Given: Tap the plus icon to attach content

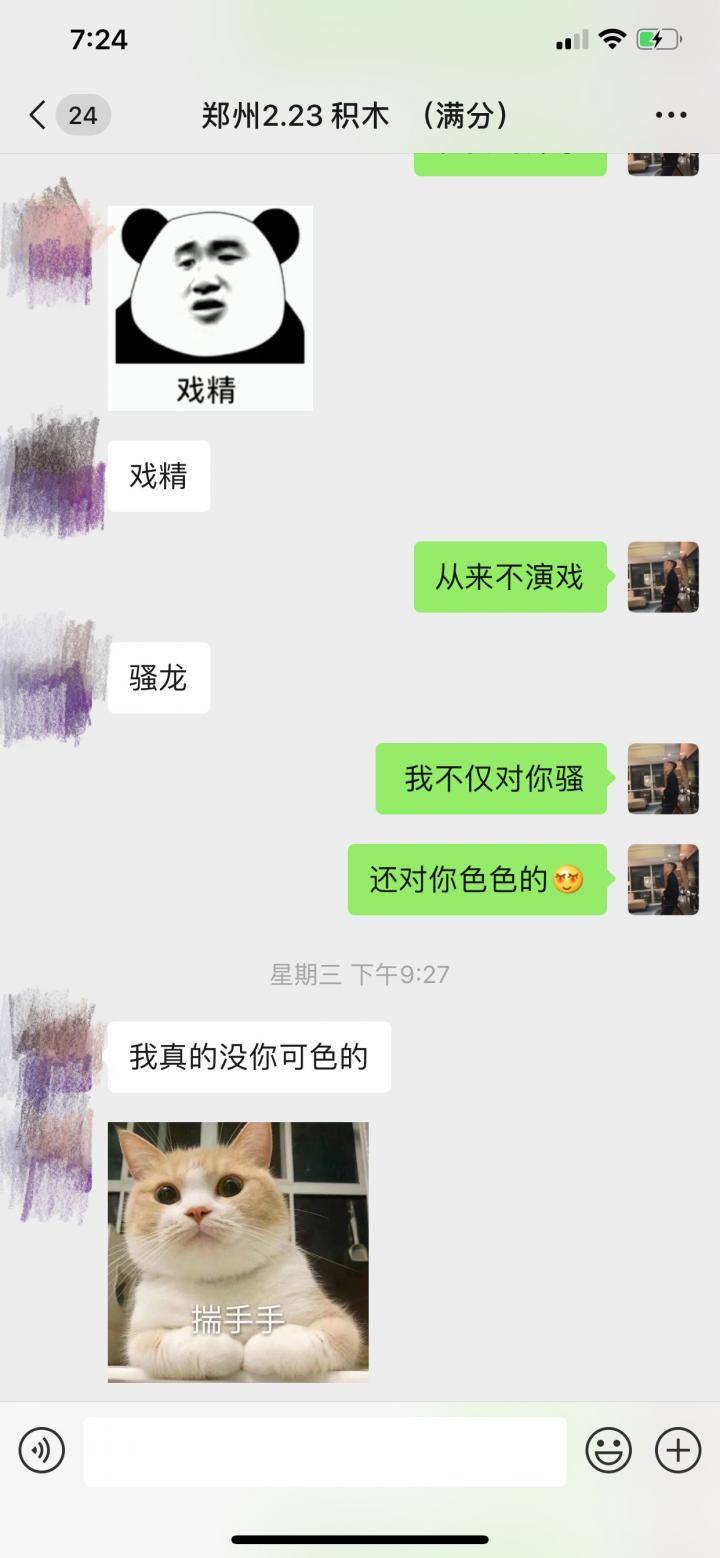Looking at the screenshot, I should pyautogui.click(x=677, y=1449).
